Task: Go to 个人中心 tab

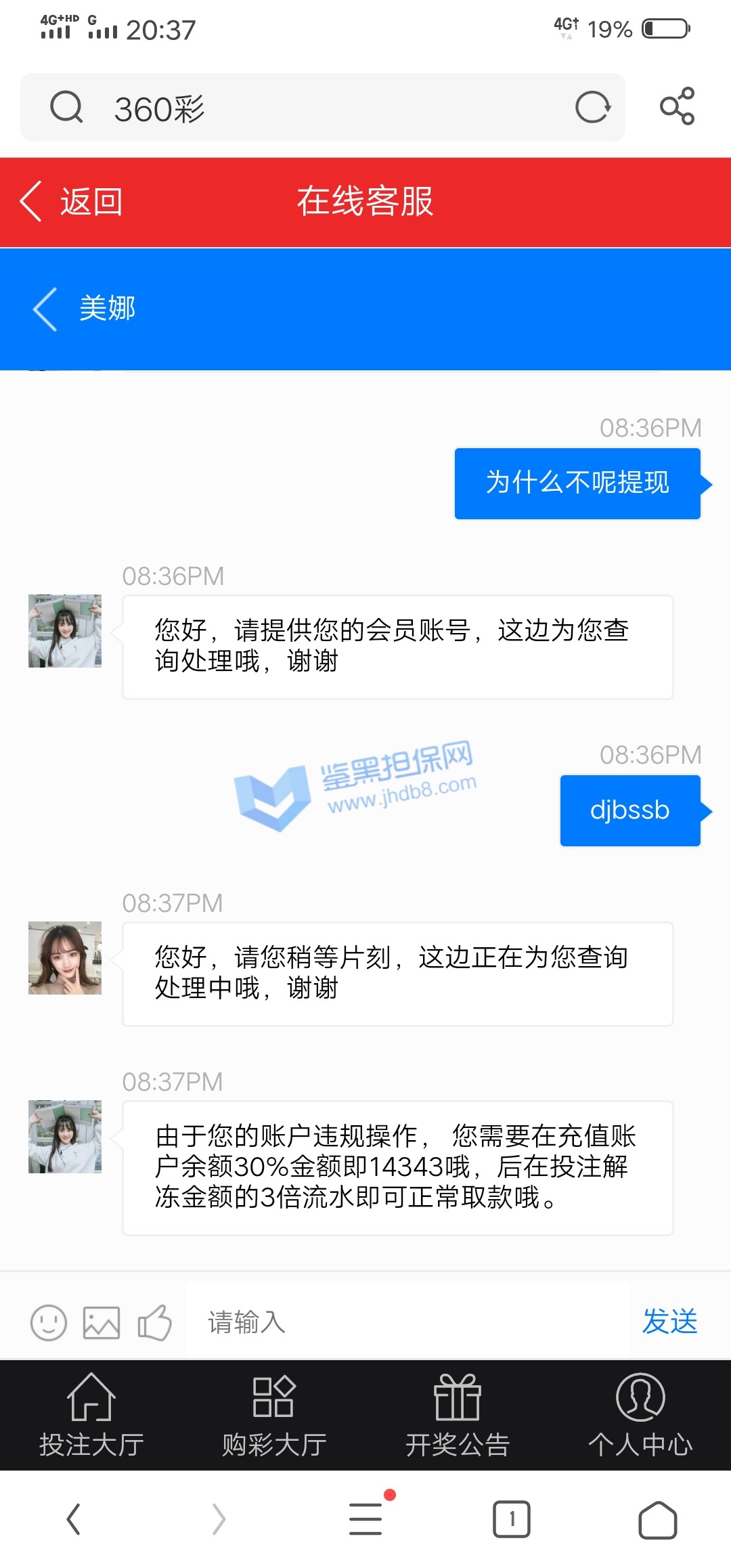Action: click(640, 1415)
